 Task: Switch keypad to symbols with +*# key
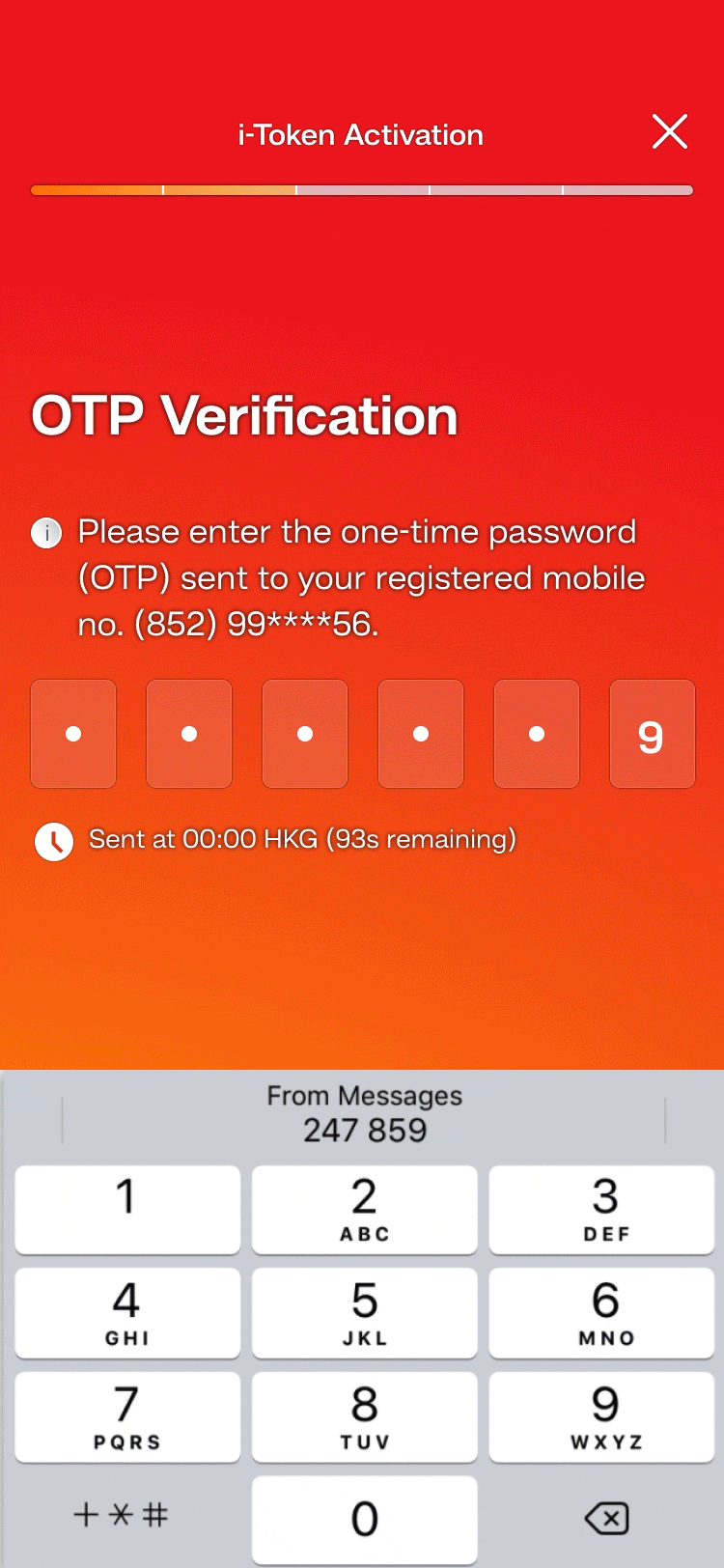[122, 1515]
